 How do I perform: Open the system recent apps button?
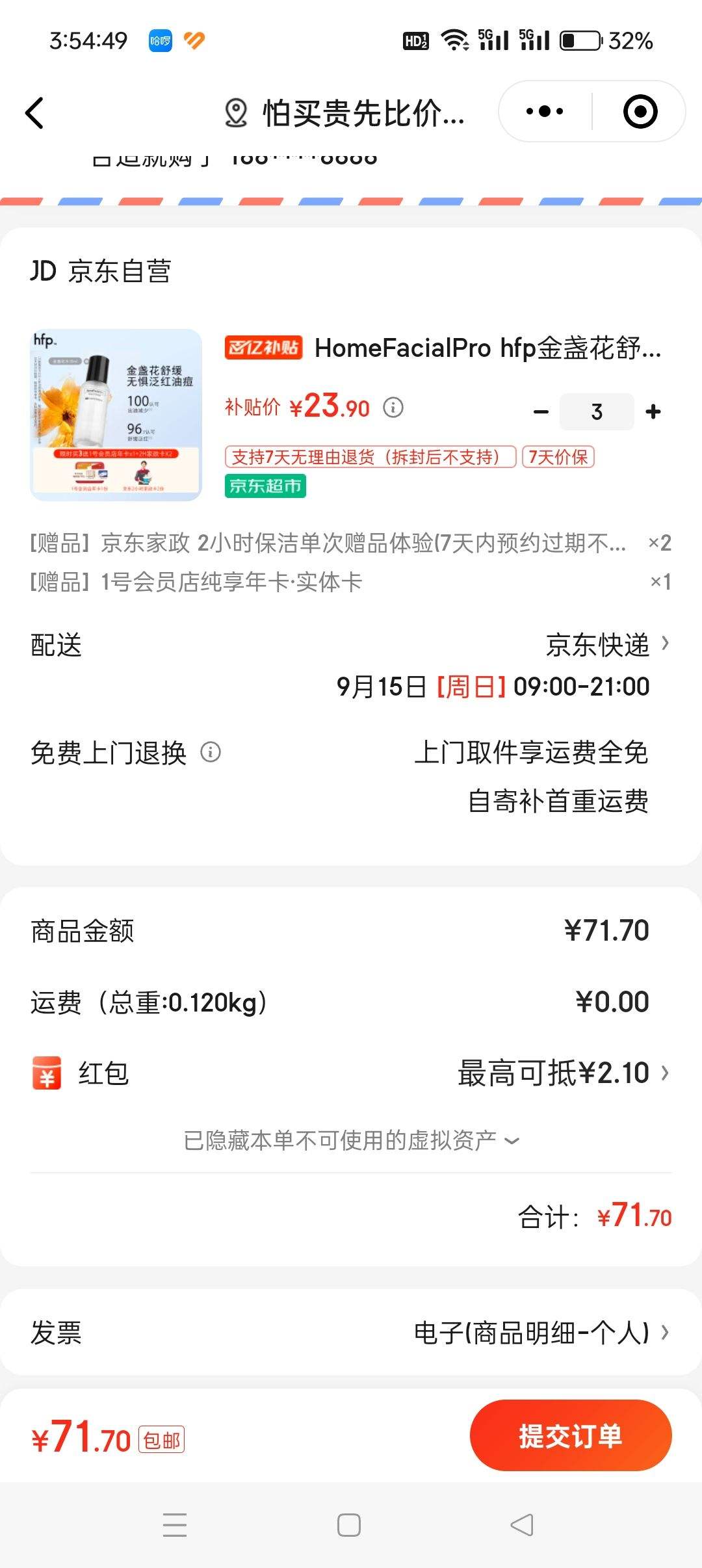175,1525
